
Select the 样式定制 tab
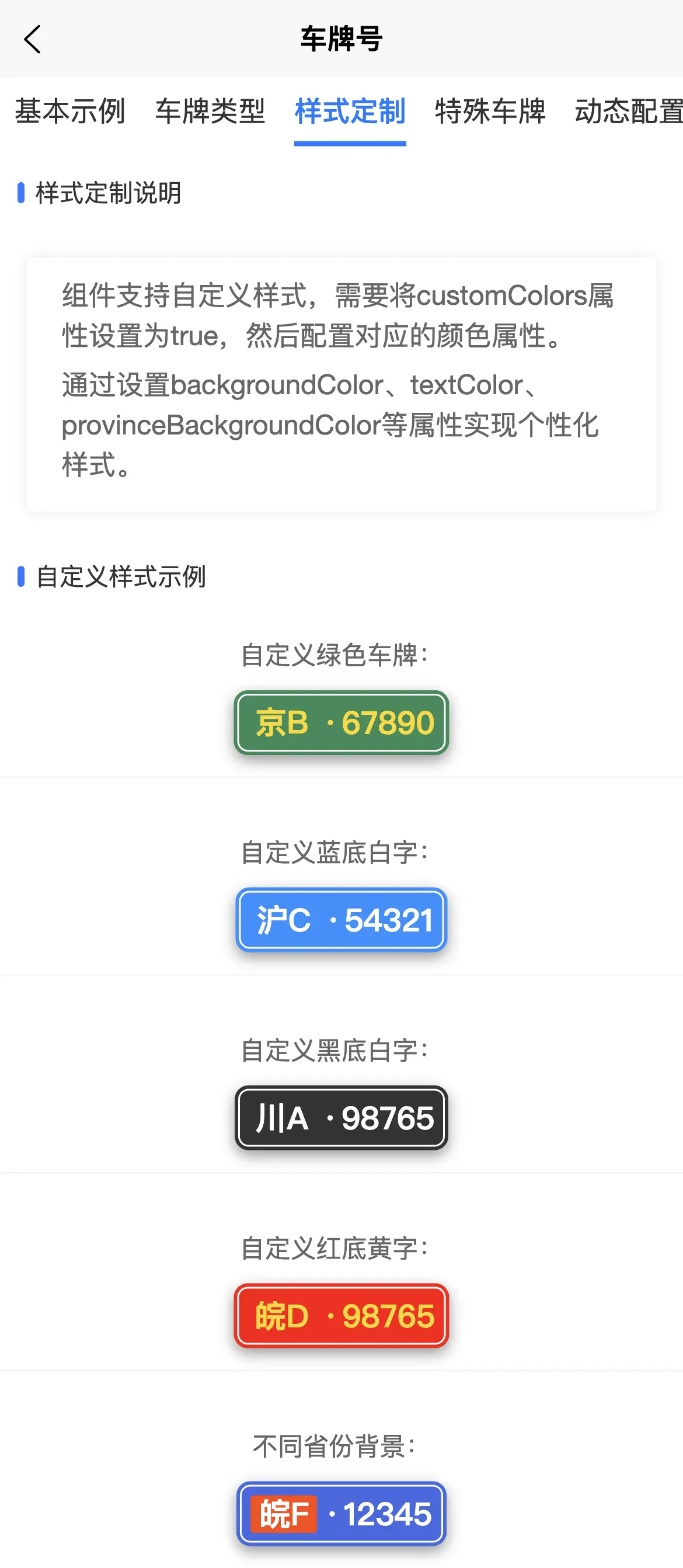point(350,112)
